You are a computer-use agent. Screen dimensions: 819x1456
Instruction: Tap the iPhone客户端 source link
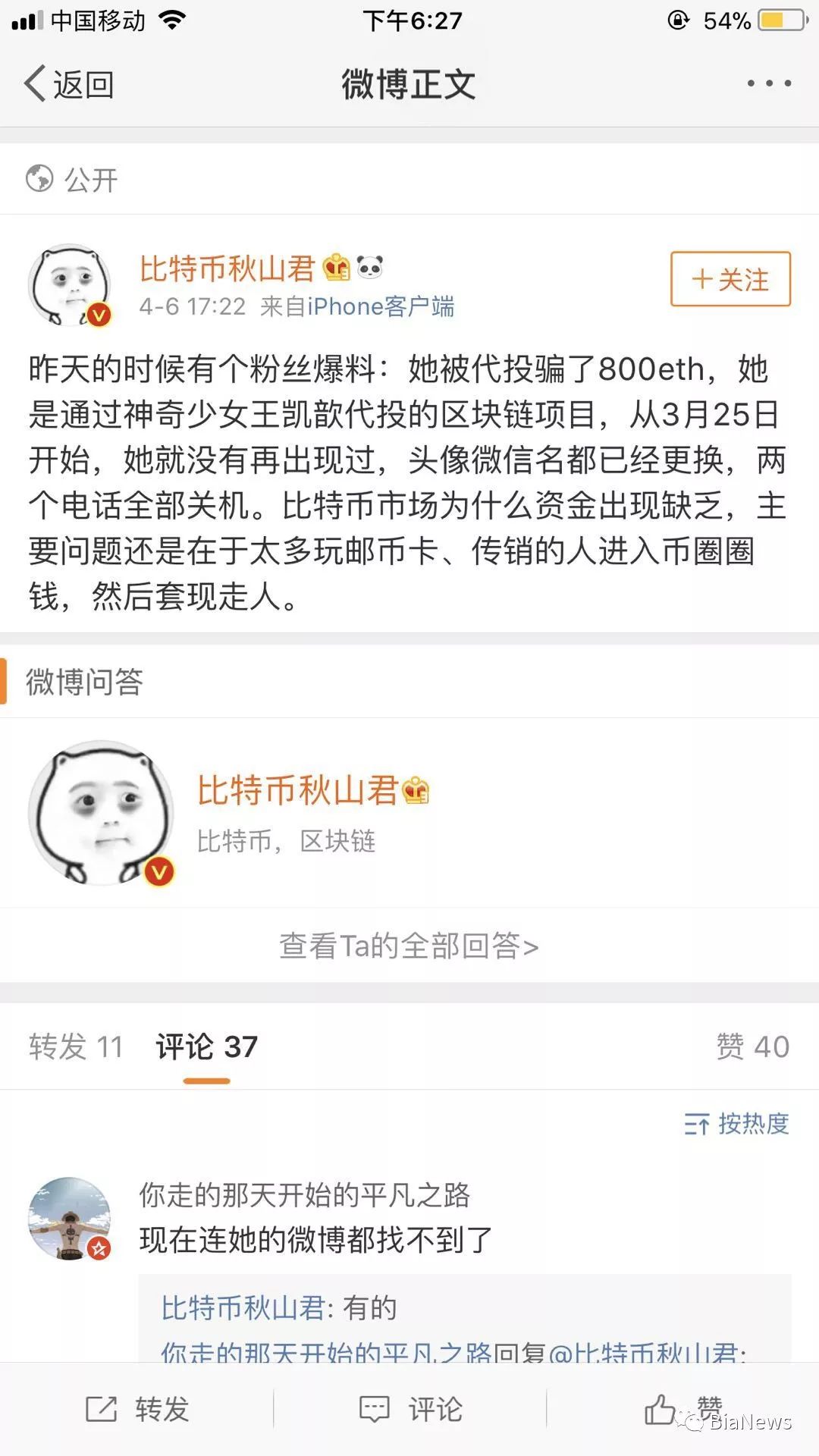coord(381,307)
